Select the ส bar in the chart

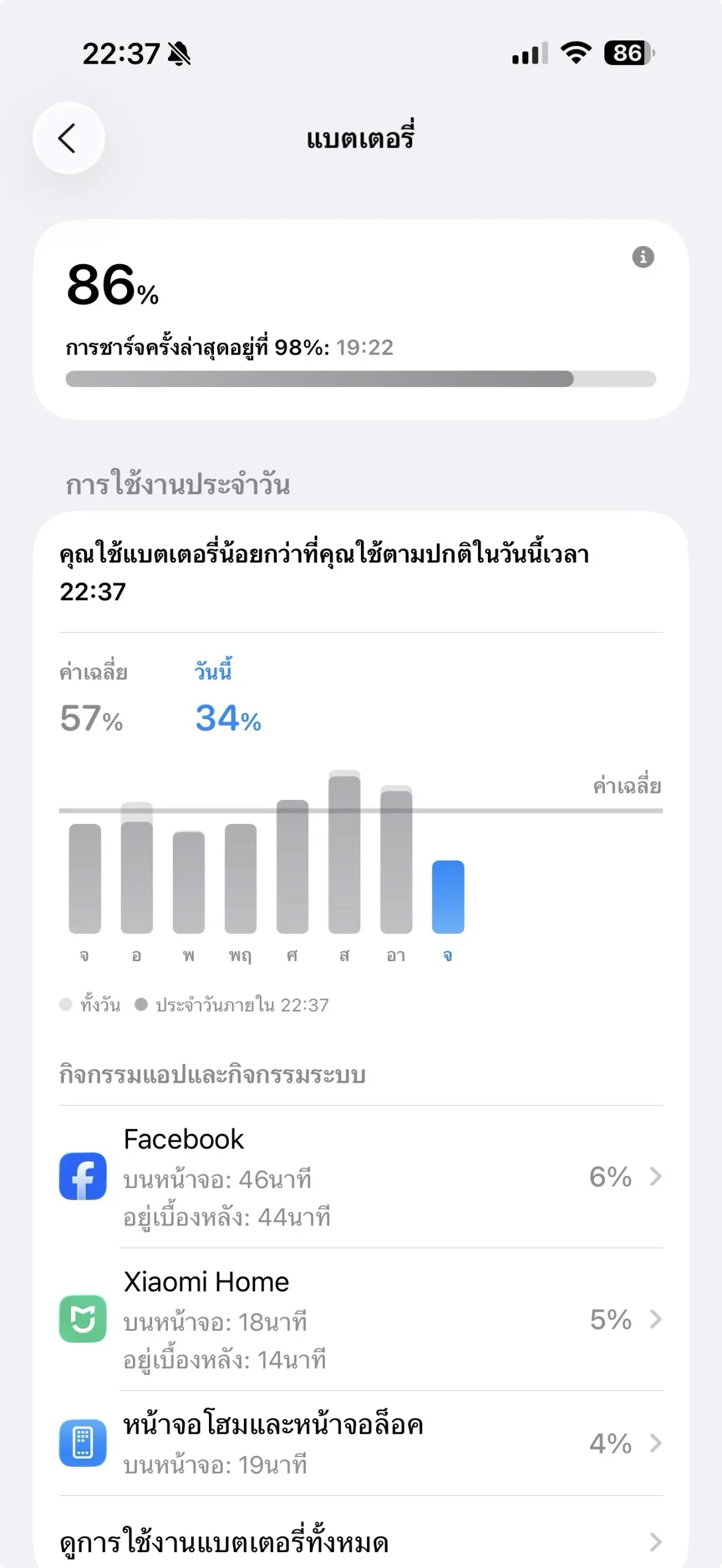pos(344,854)
